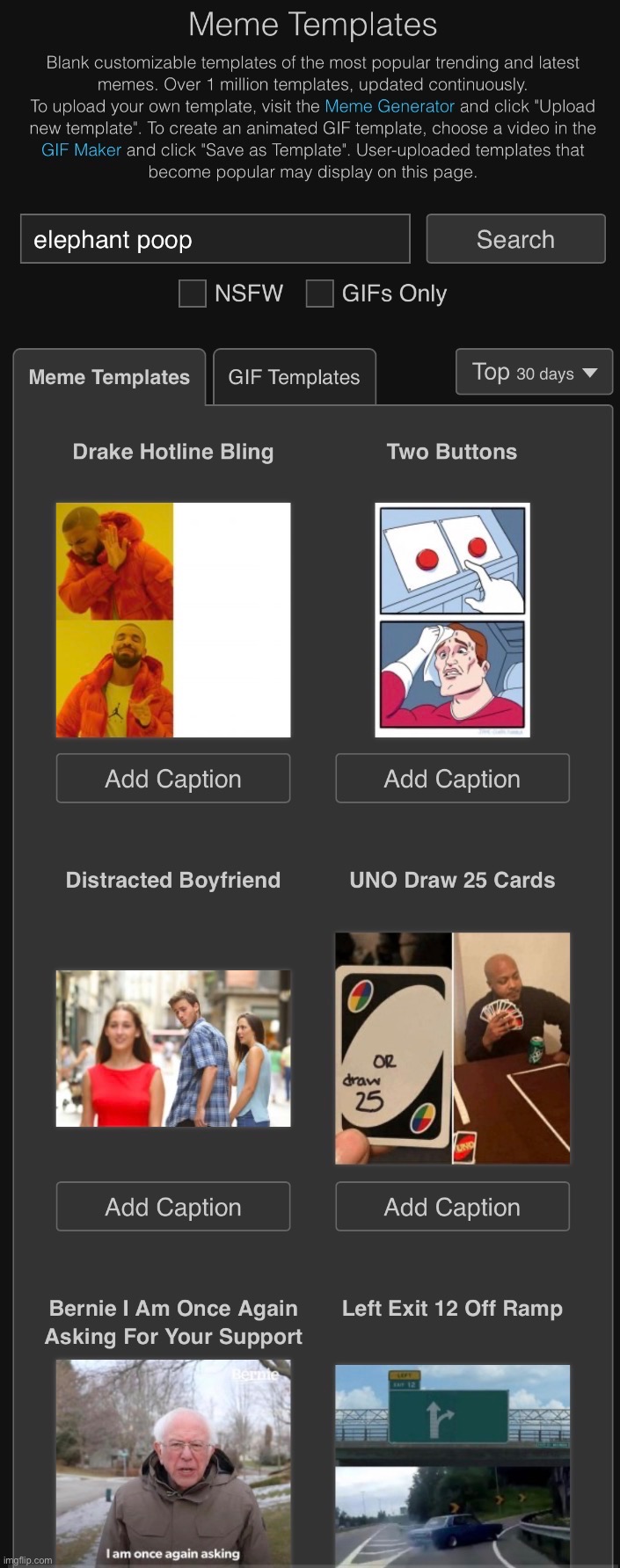Select the Meme Templates tab
This screenshot has height=1568, width=620.
click(109, 377)
